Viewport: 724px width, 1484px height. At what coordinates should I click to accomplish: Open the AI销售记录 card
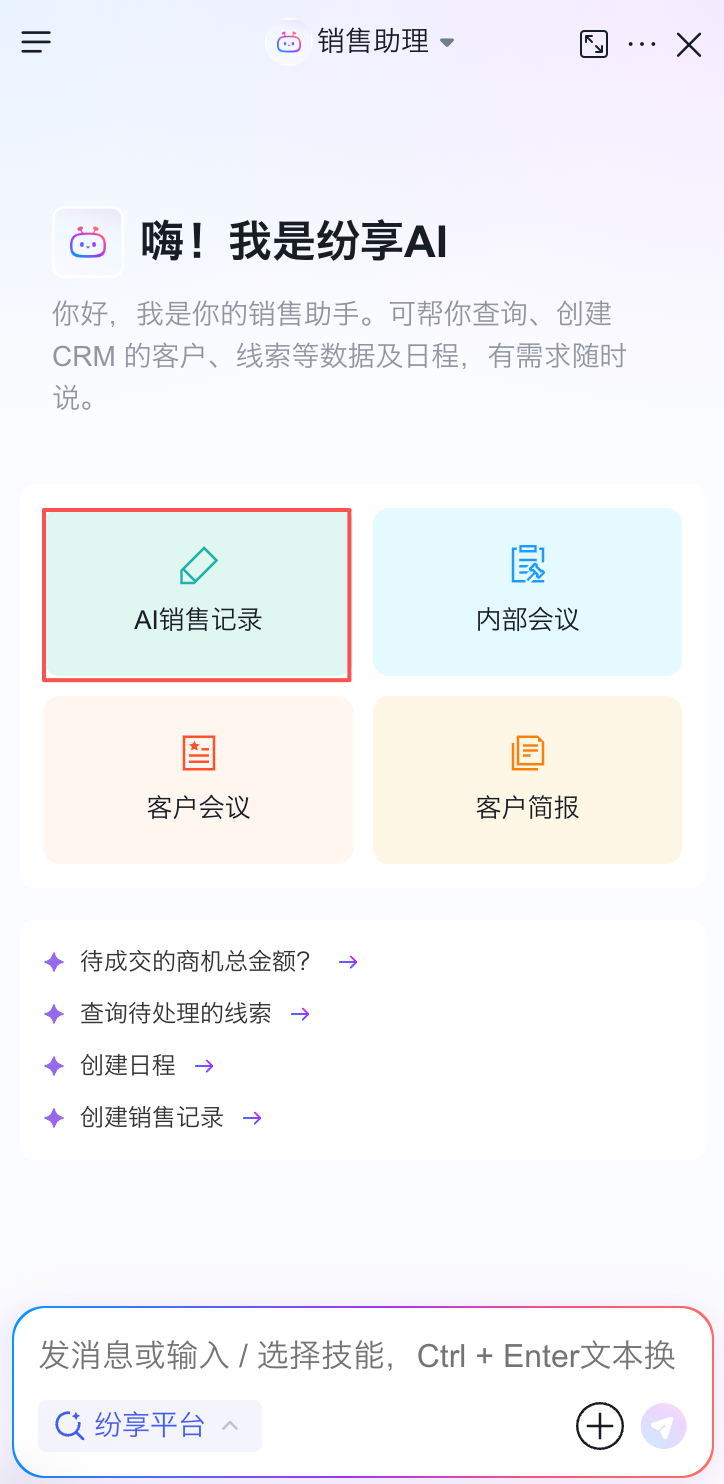tap(197, 595)
